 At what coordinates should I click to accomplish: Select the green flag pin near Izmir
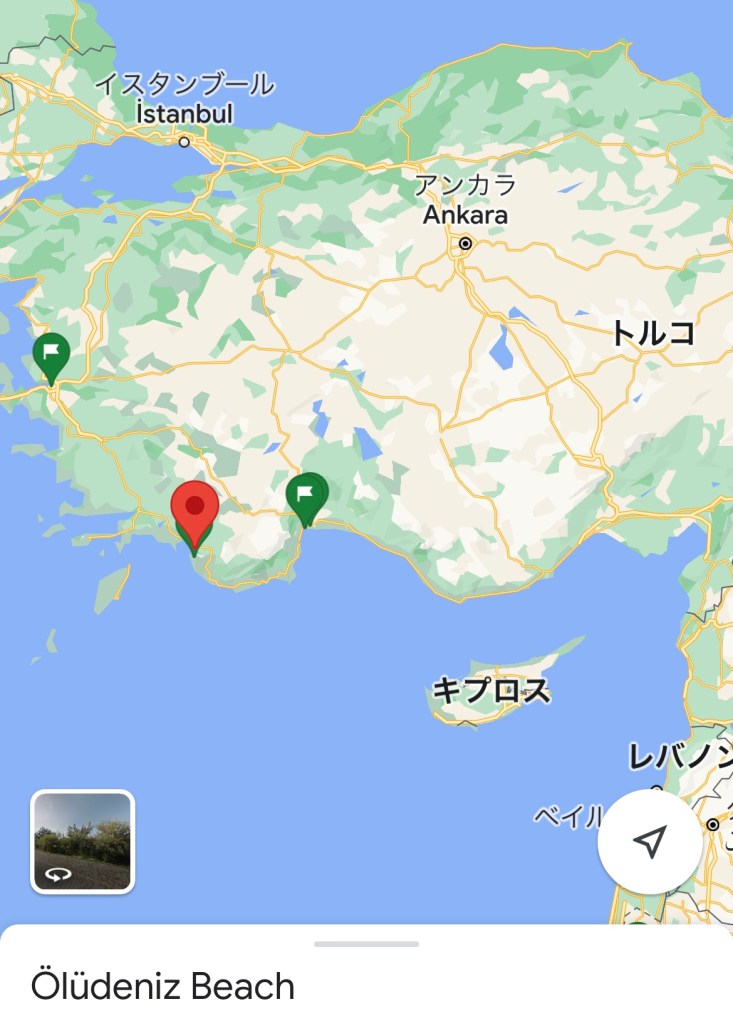[x=51, y=355]
